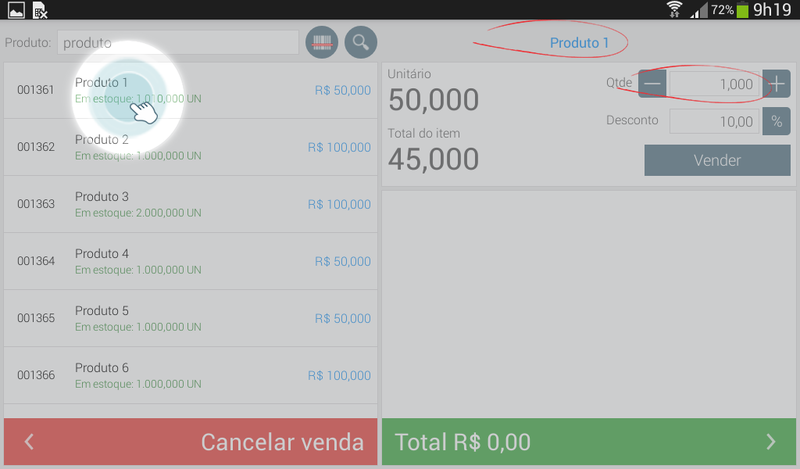Open the barcode scanner
The image size is (800, 469).
pyautogui.click(x=322, y=43)
